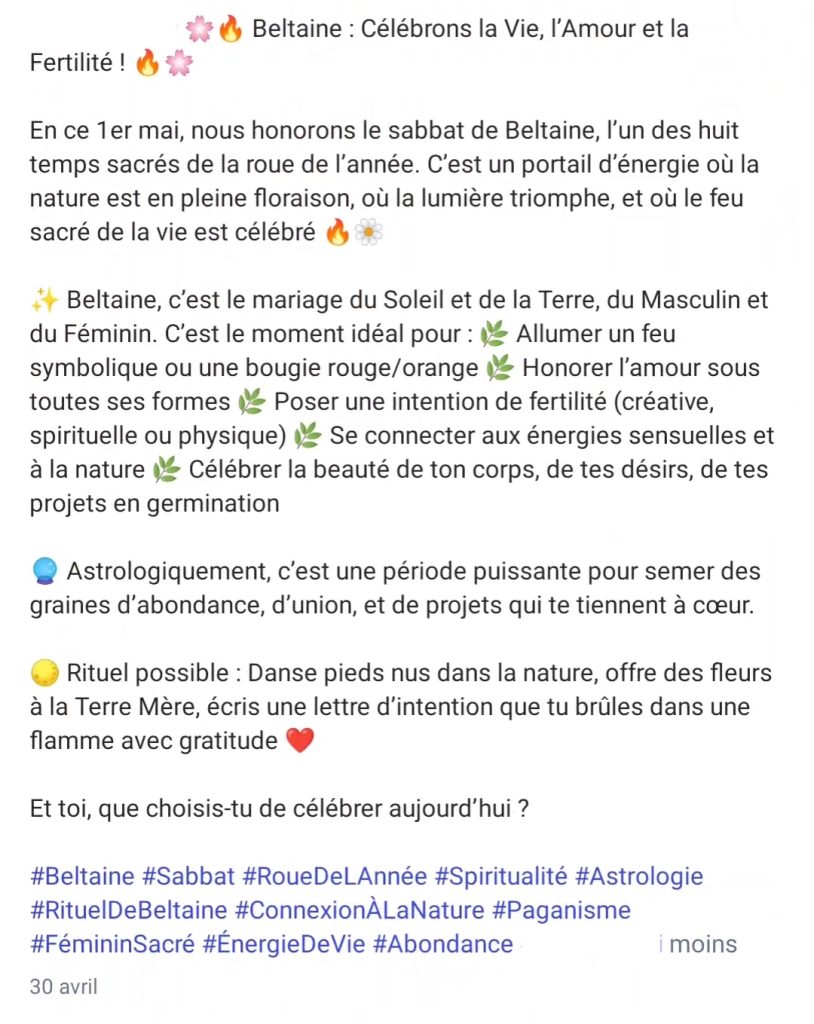Open the #Sabbat hashtag
Screen dimensions: 814x1024
pos(188,876)
